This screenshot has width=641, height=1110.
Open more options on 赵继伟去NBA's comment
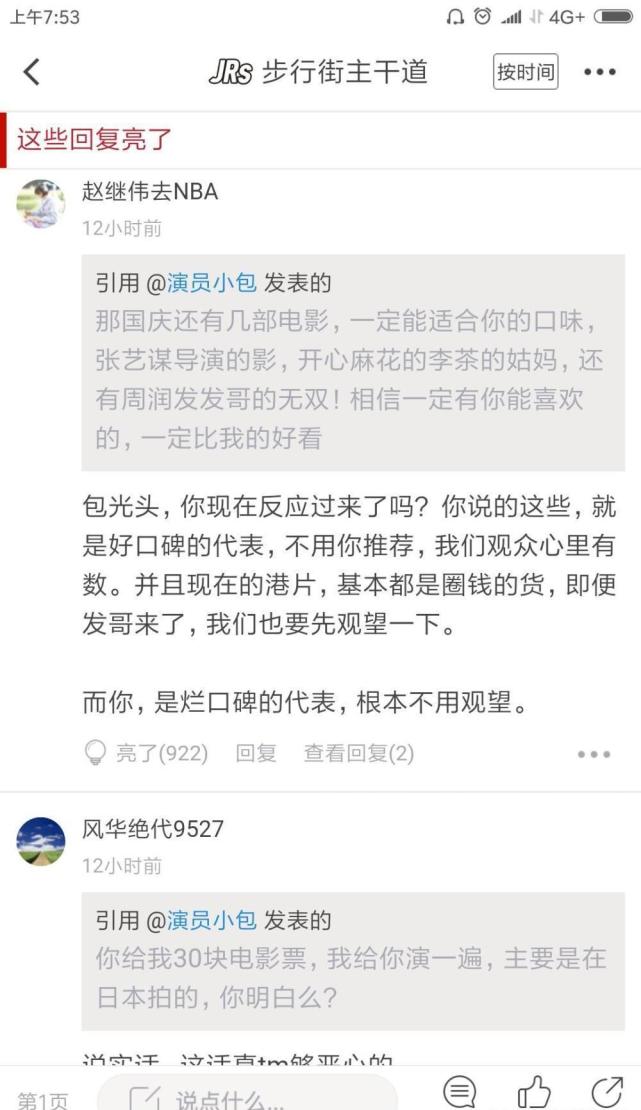coord(594,754)
